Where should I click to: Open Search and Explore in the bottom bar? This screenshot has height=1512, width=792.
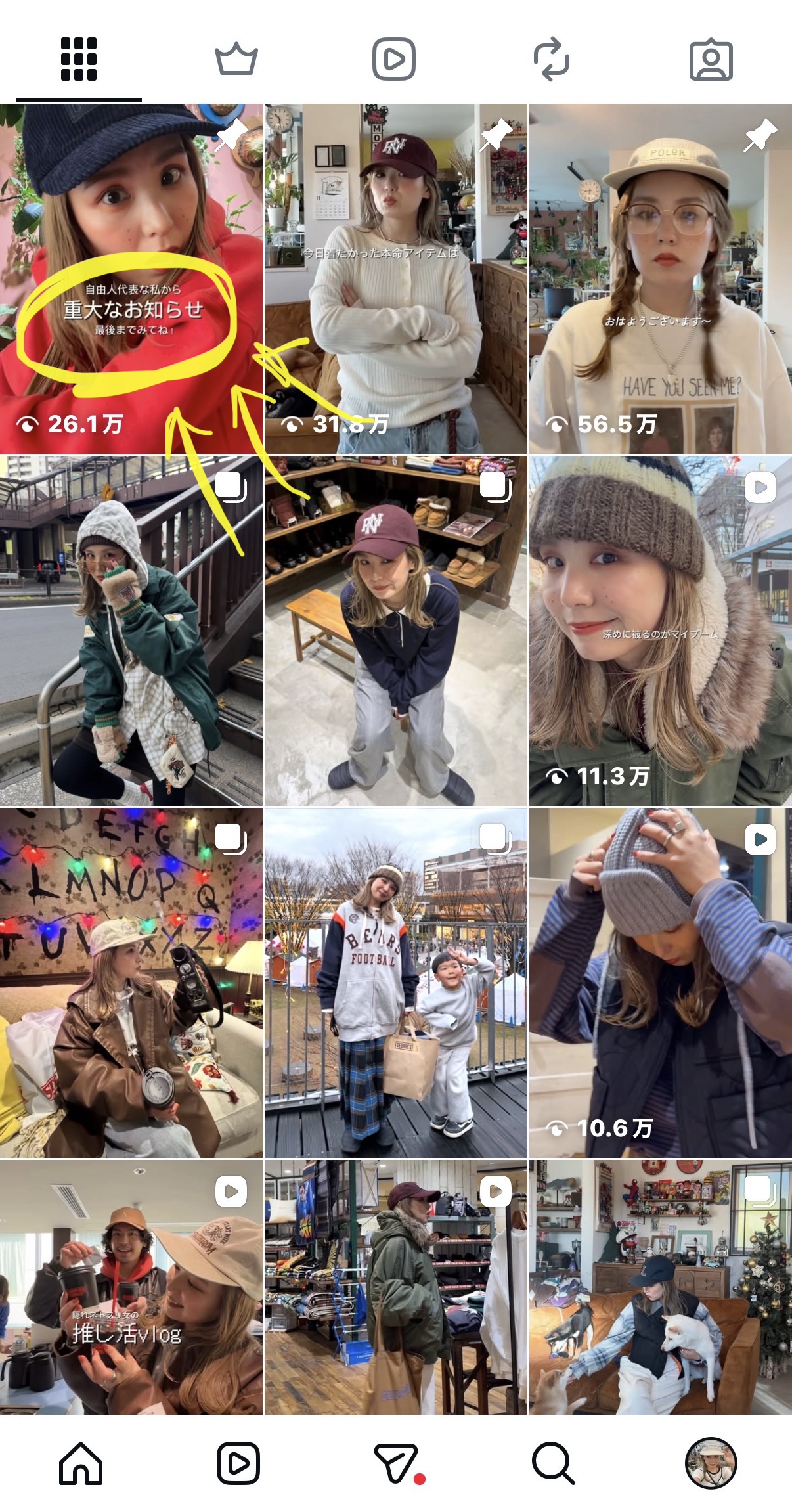pyautogui.click(x=553, y=1463)
